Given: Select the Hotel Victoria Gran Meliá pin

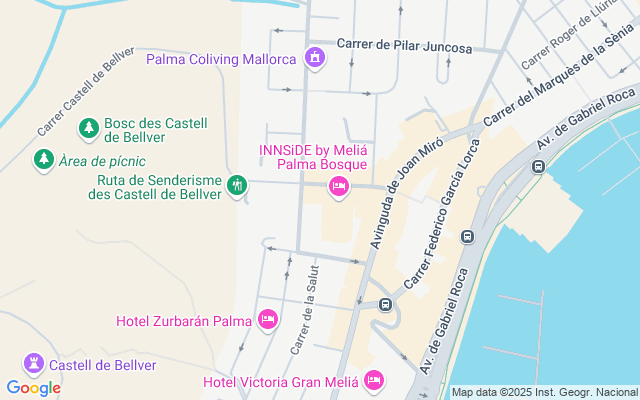Looking at the screenshot, I should [374, 381].
